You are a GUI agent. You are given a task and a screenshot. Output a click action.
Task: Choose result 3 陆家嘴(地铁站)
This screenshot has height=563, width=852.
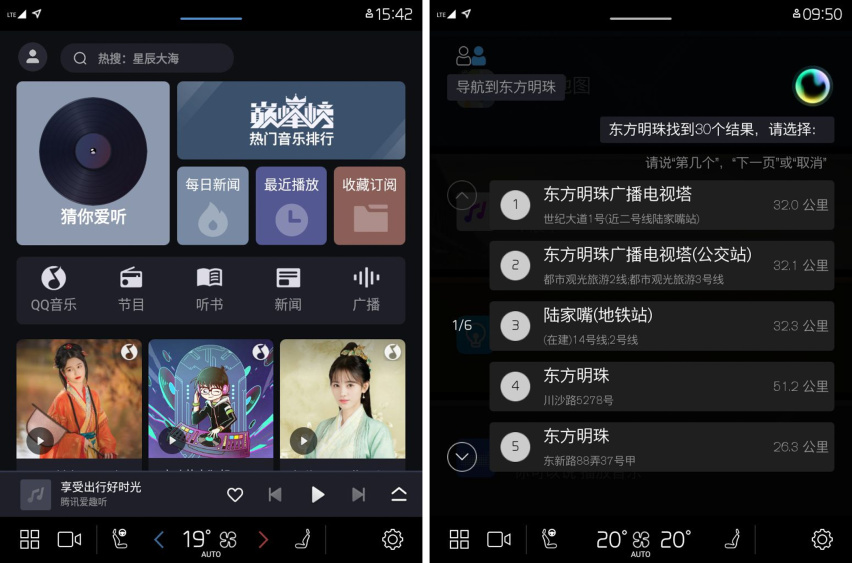661,326
